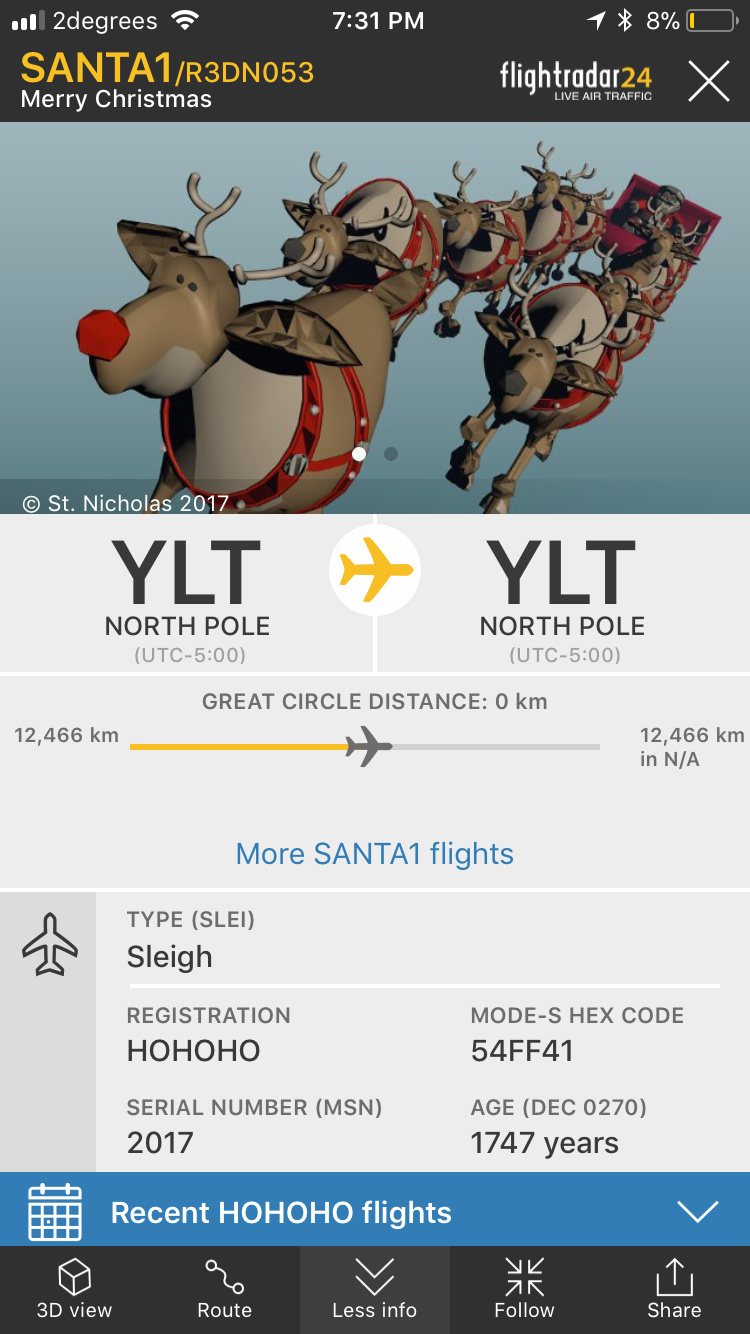View the second photo via page indicator
The image size is (750, 1334).
click(x=391, y=454)
